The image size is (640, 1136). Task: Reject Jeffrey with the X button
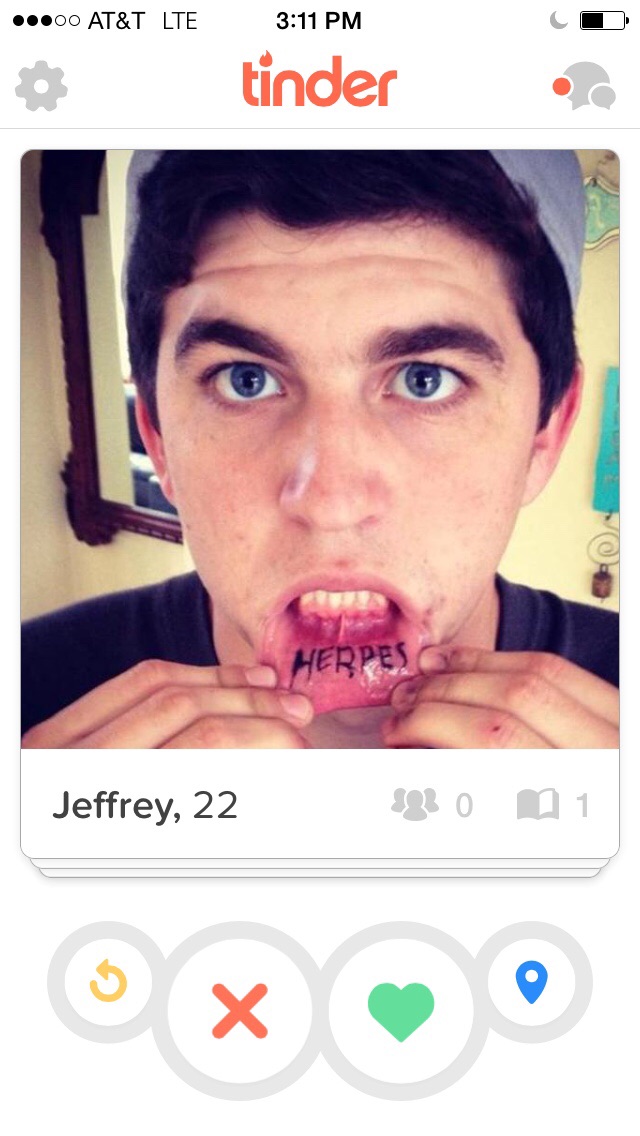click(240, 1011)
